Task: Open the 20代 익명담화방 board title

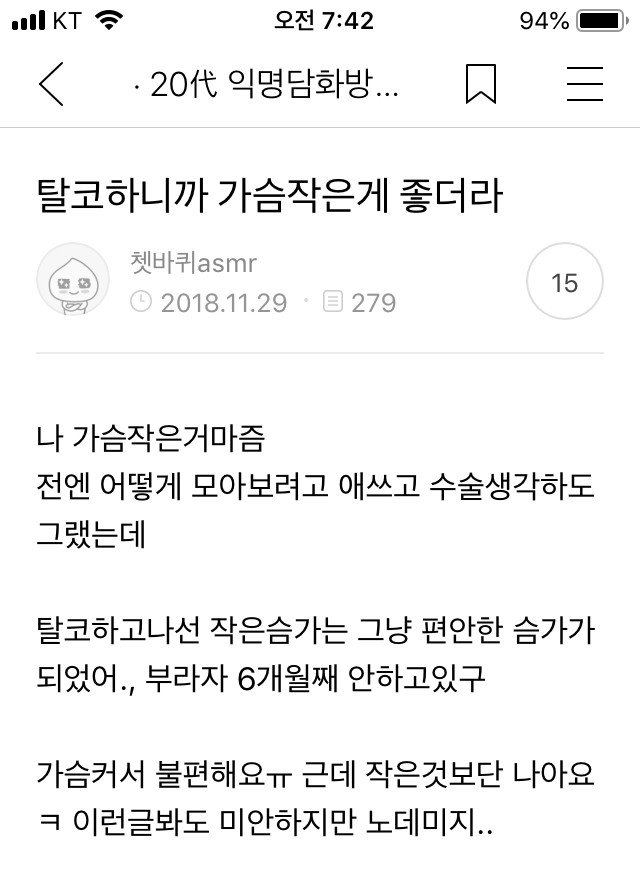Action: (268, 86)
